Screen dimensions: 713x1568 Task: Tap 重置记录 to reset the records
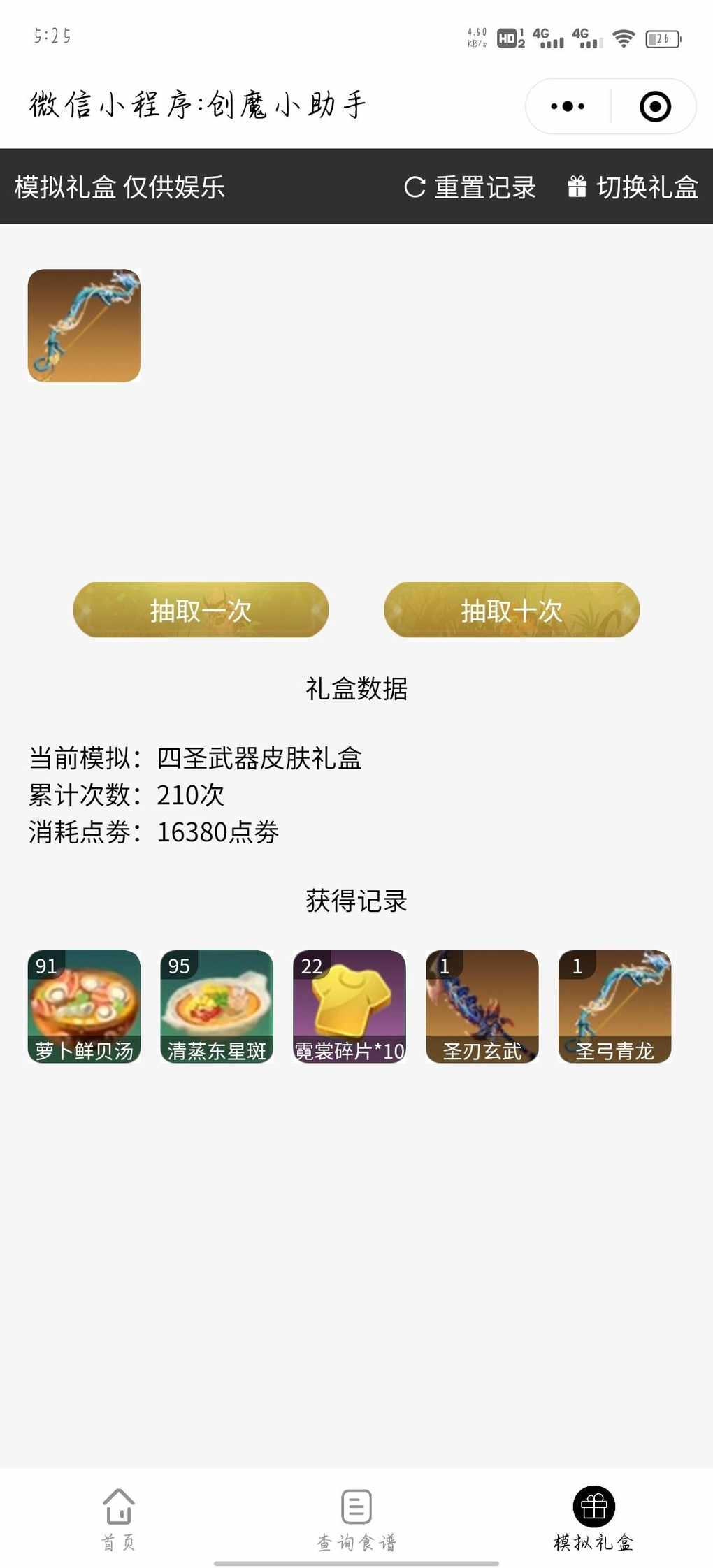[470, 187]
